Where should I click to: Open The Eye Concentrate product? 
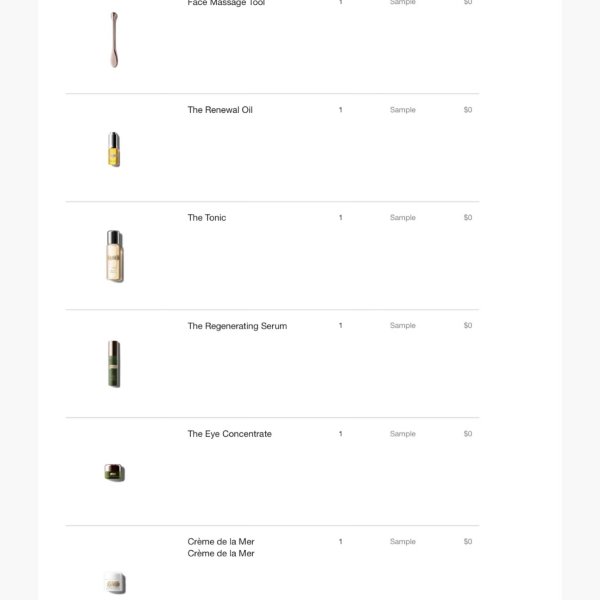tap(229, 434)
